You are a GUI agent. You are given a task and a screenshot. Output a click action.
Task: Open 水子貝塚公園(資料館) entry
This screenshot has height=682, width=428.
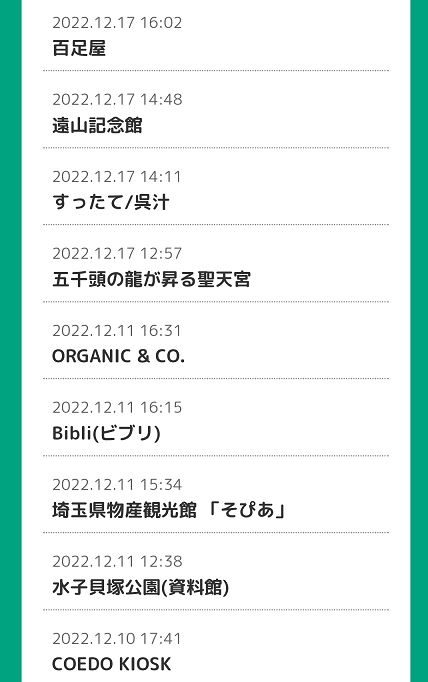tap(216, 572)
